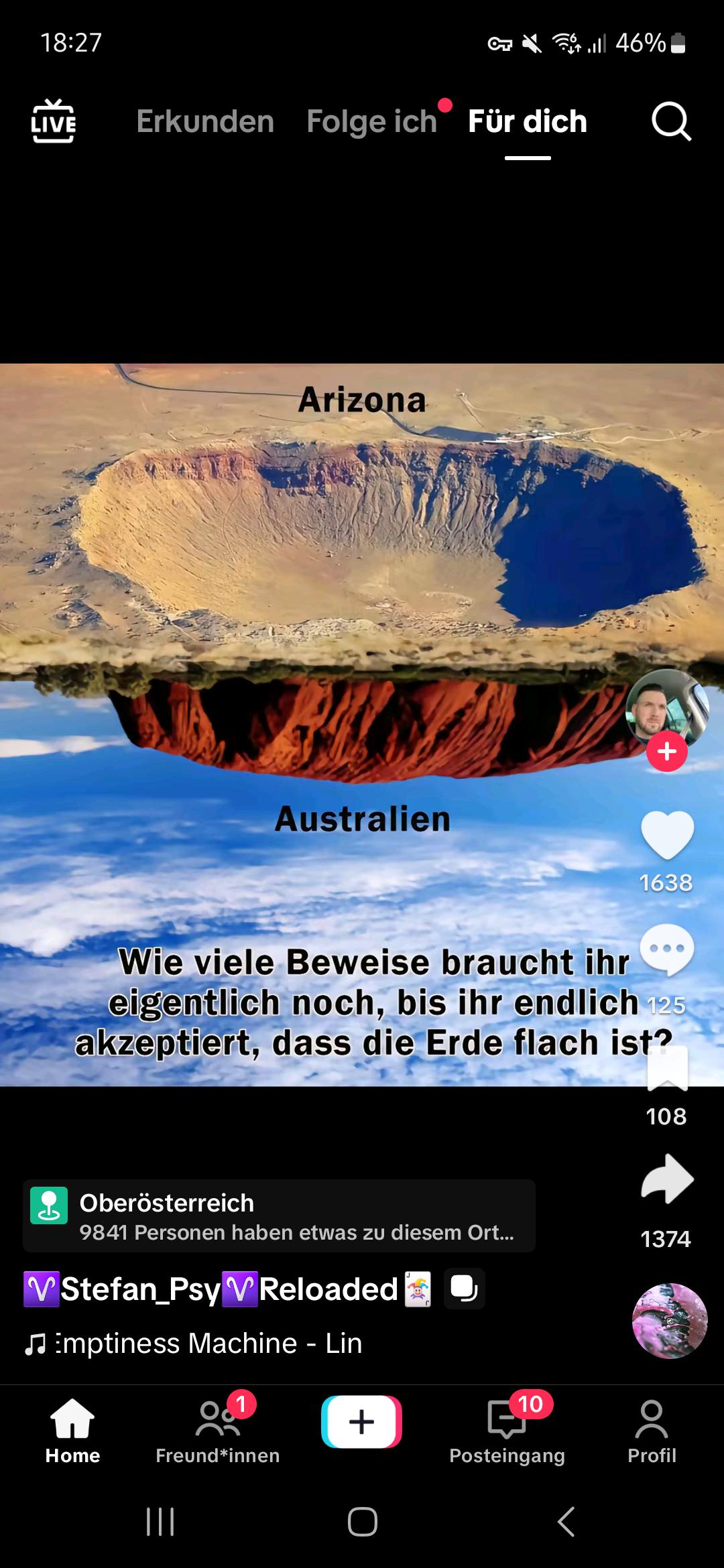The image size is (724, 1568).
Task: Open the Oberösterreich location card
Action: tap(279, 1216)
